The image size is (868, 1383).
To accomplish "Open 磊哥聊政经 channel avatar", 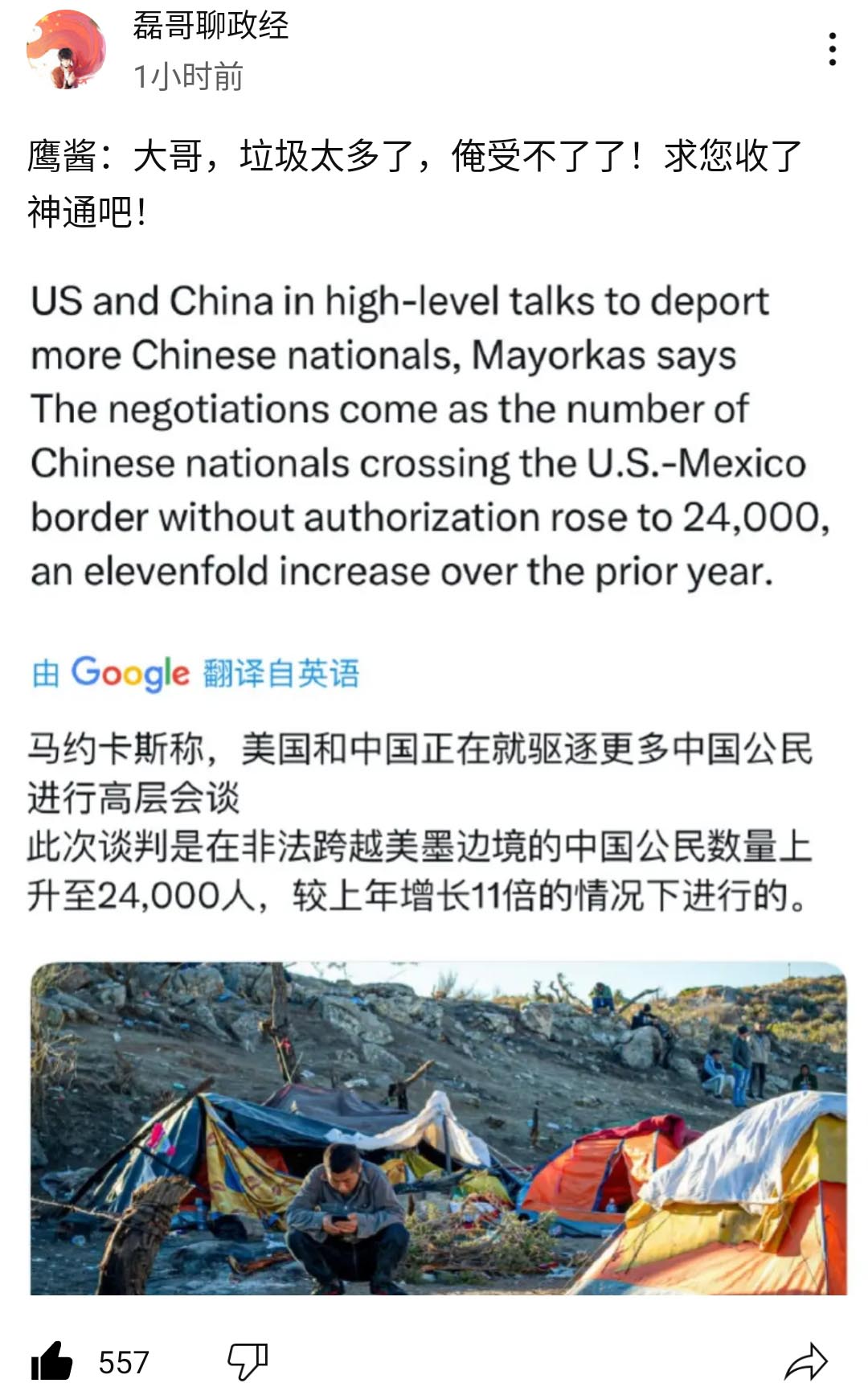I will coord(66,50).
